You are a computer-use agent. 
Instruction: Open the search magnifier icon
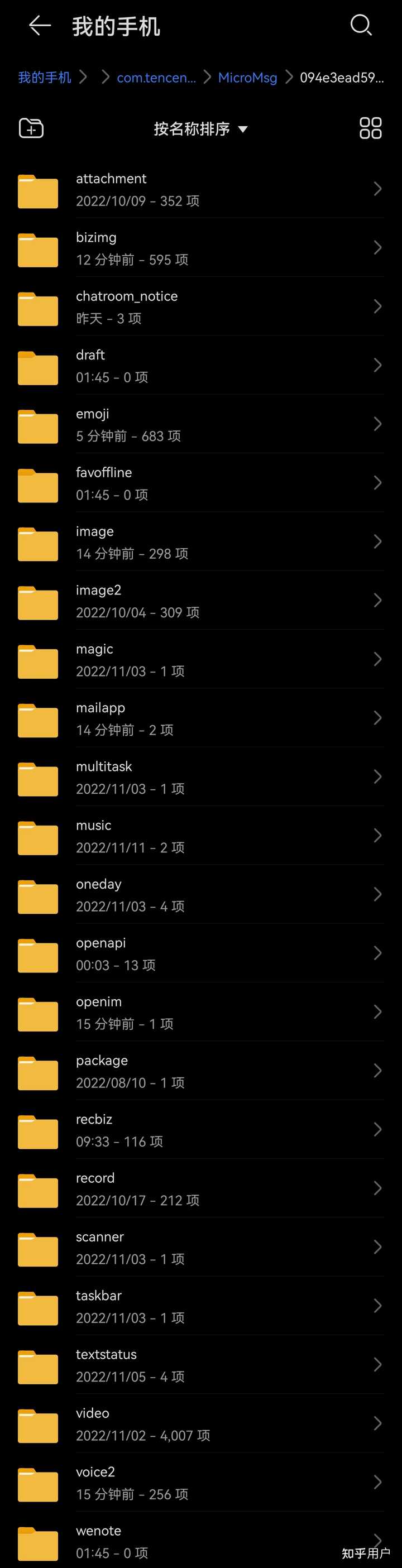pos(361,26)
